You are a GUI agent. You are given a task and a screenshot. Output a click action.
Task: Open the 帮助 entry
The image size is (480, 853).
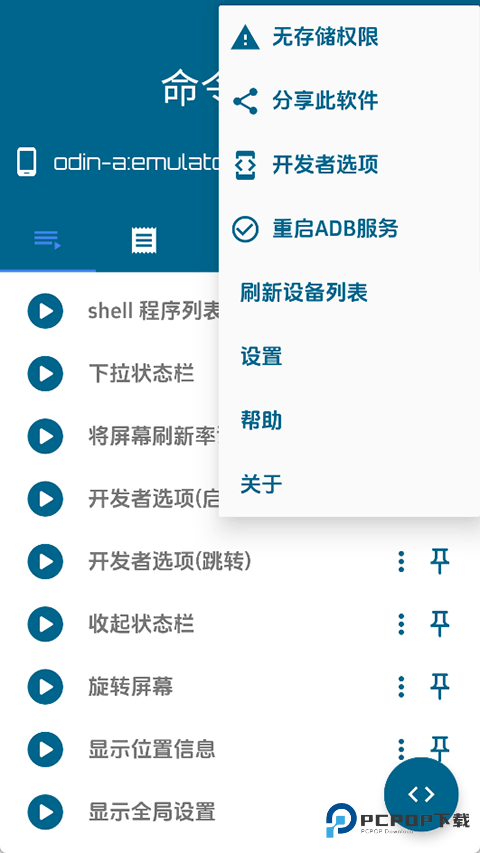pyautogui.click(x=349, y=421)
